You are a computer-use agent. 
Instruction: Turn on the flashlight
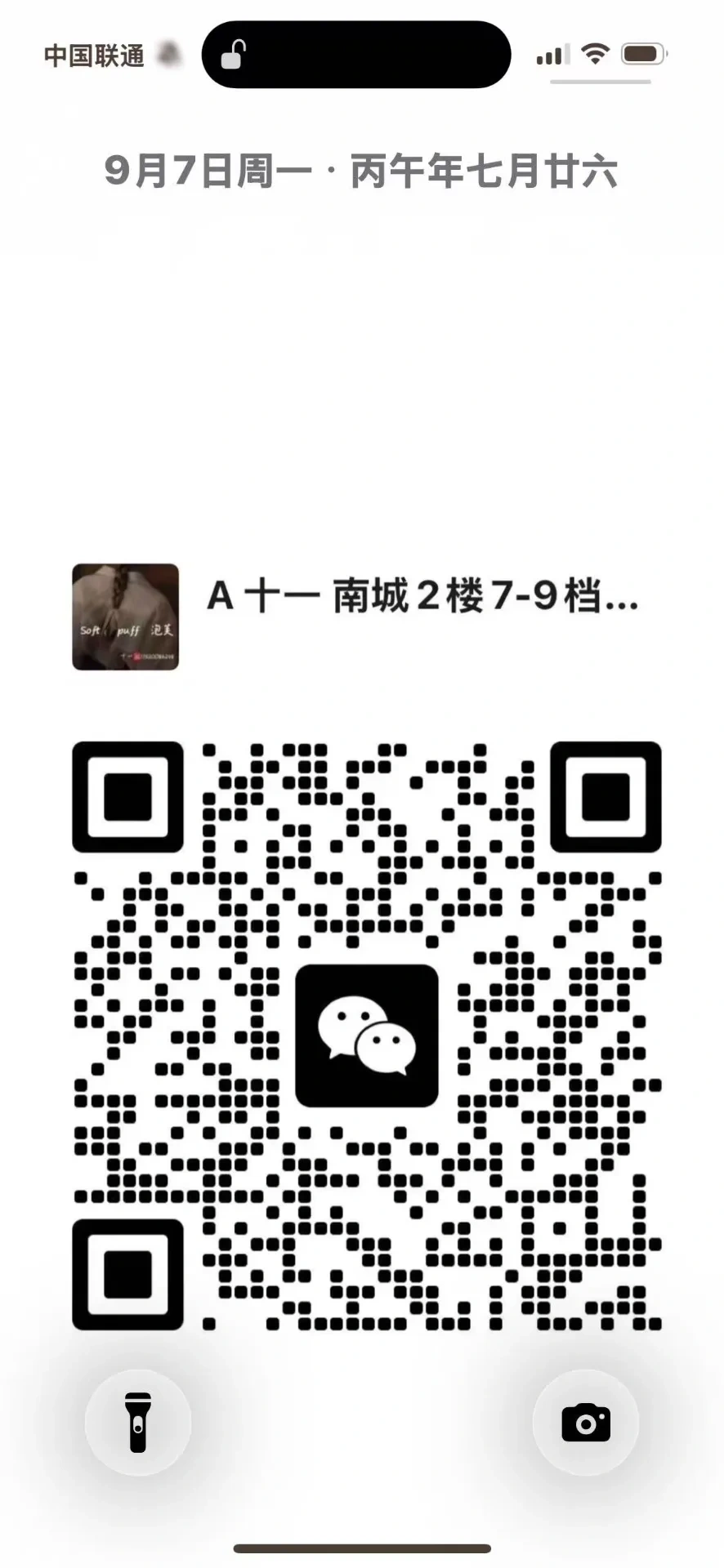pyautogui.click(x=138, y=1422)
